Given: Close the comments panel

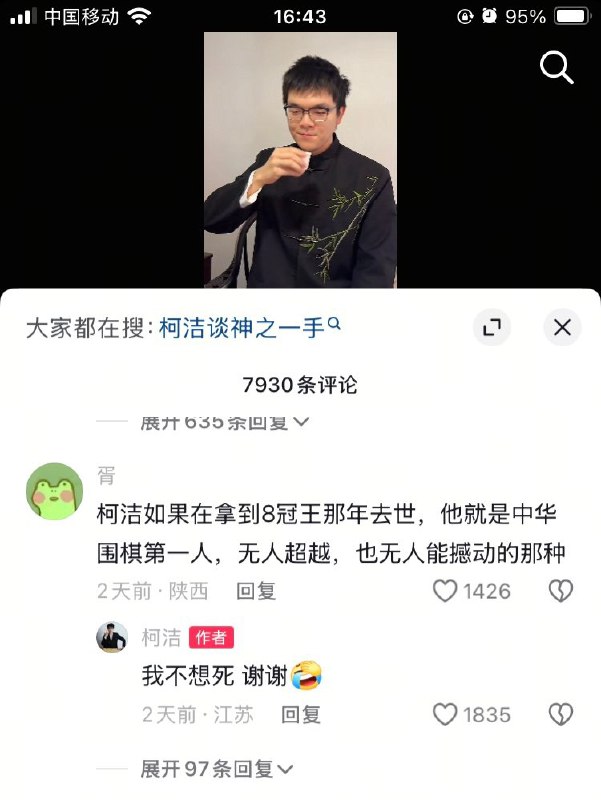Looking at the screenshot, I should [562, 327].
